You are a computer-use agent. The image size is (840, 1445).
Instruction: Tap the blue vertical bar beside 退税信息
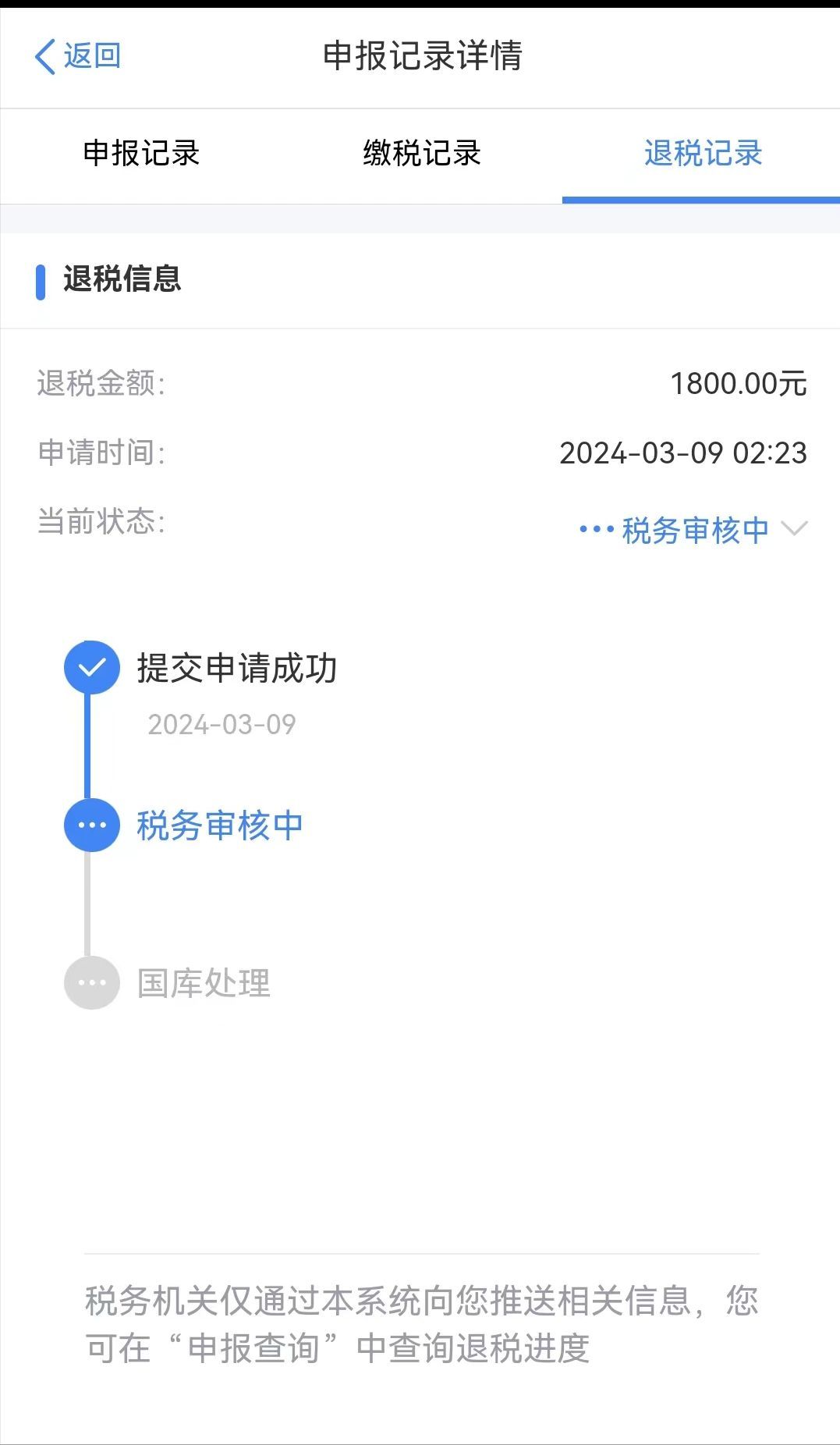(41, 282)
